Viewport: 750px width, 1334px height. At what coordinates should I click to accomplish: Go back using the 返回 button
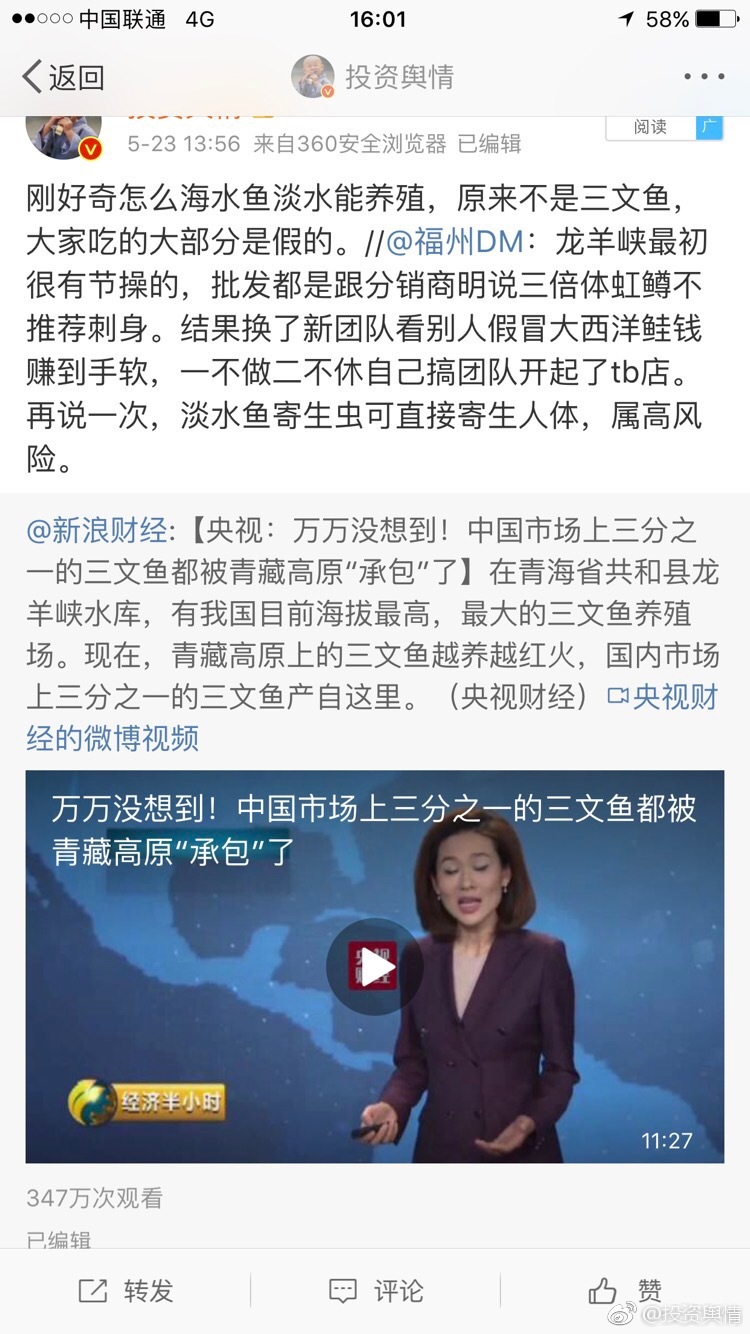tap(62, 76)
